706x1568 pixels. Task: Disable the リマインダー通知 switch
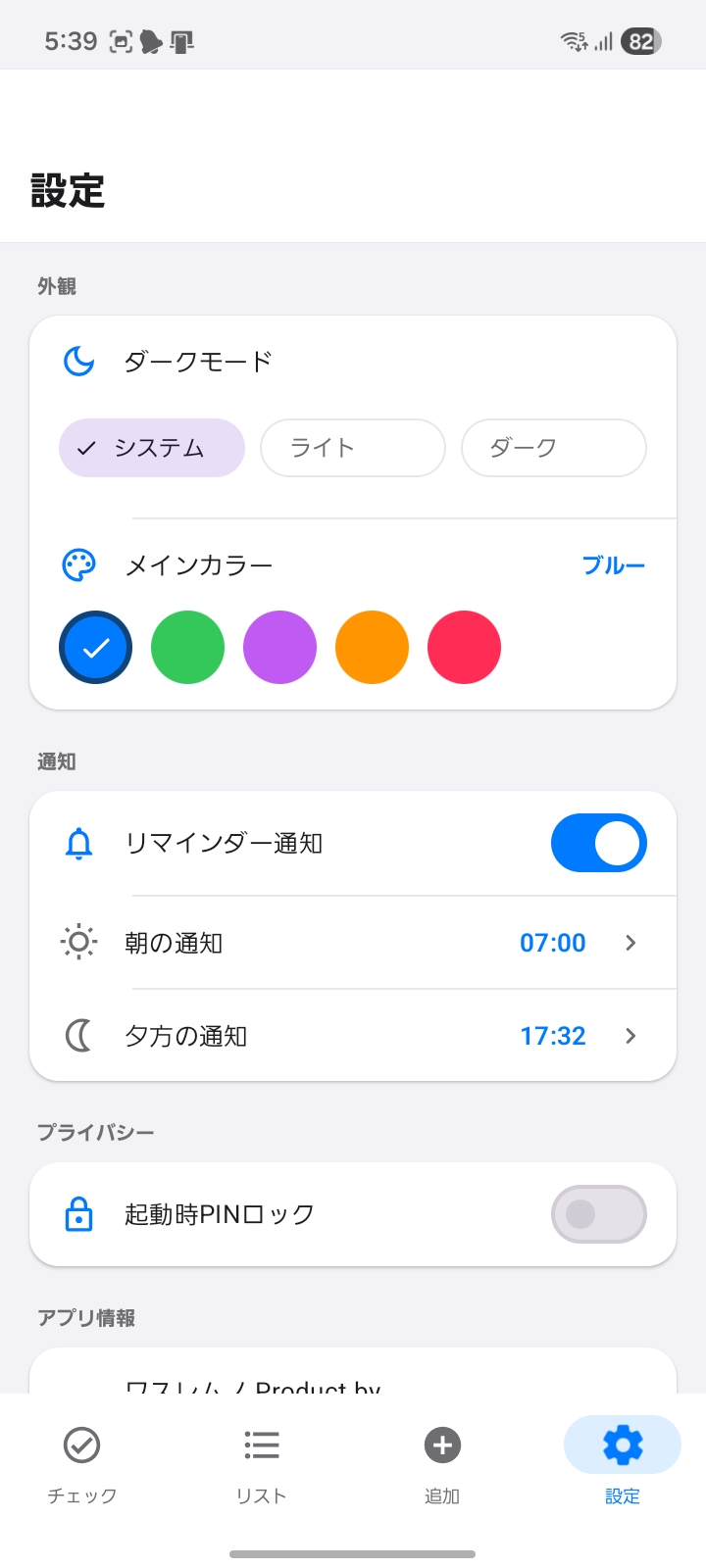tap(599, 843)
